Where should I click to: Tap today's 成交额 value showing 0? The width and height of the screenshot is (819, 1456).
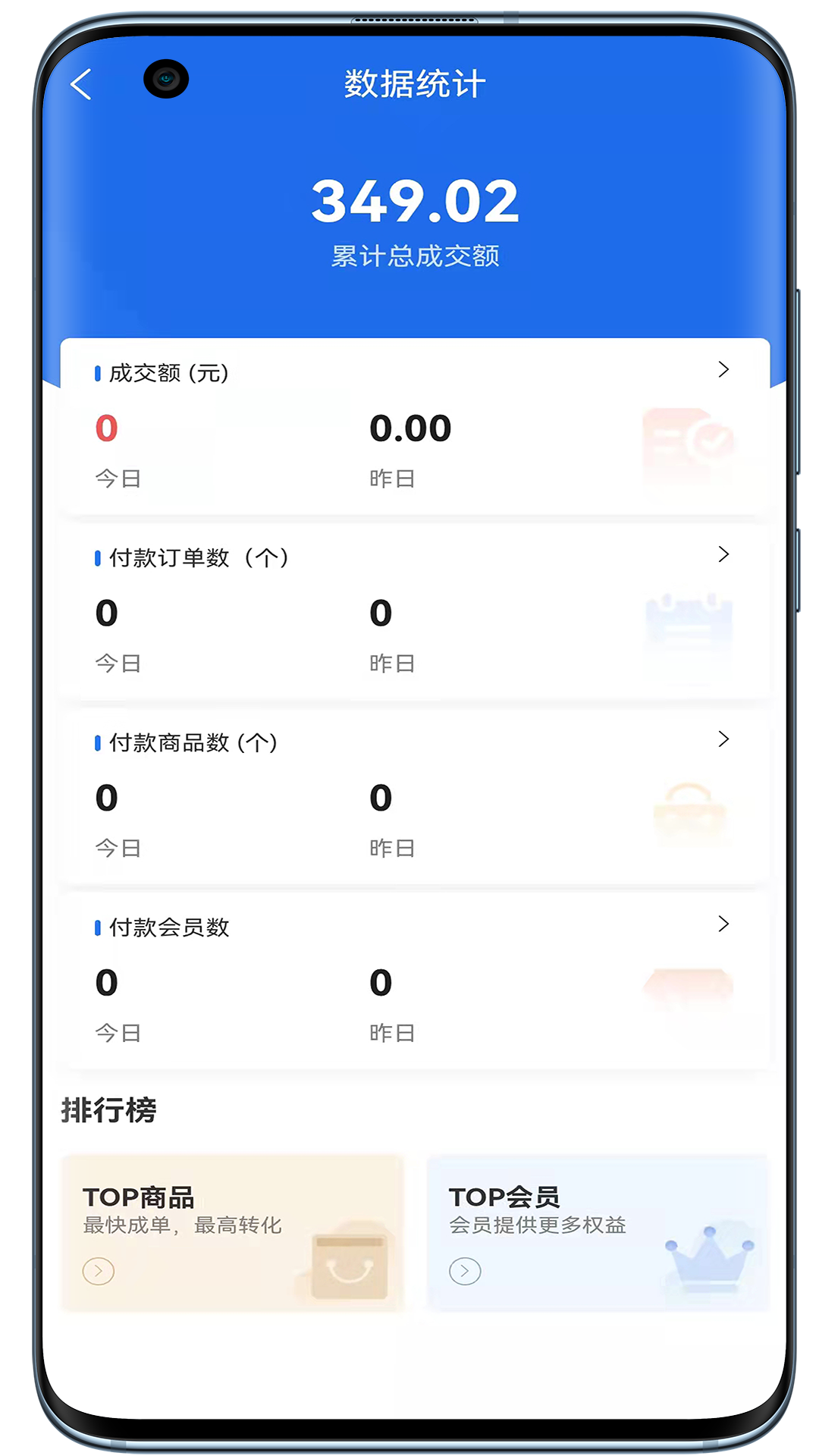[x=107, y=428]
